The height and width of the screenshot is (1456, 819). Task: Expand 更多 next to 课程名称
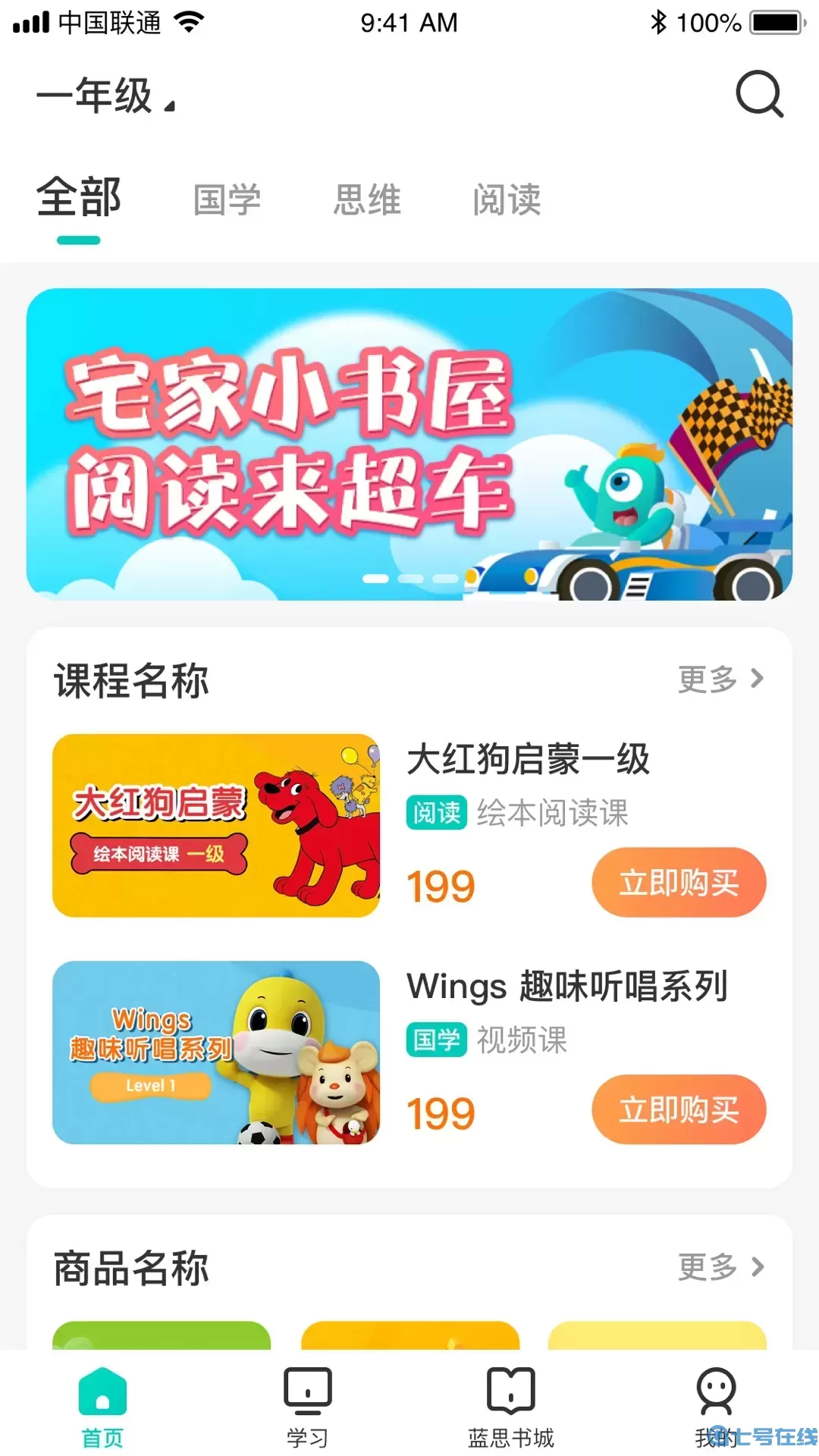[x=719, y=680]
